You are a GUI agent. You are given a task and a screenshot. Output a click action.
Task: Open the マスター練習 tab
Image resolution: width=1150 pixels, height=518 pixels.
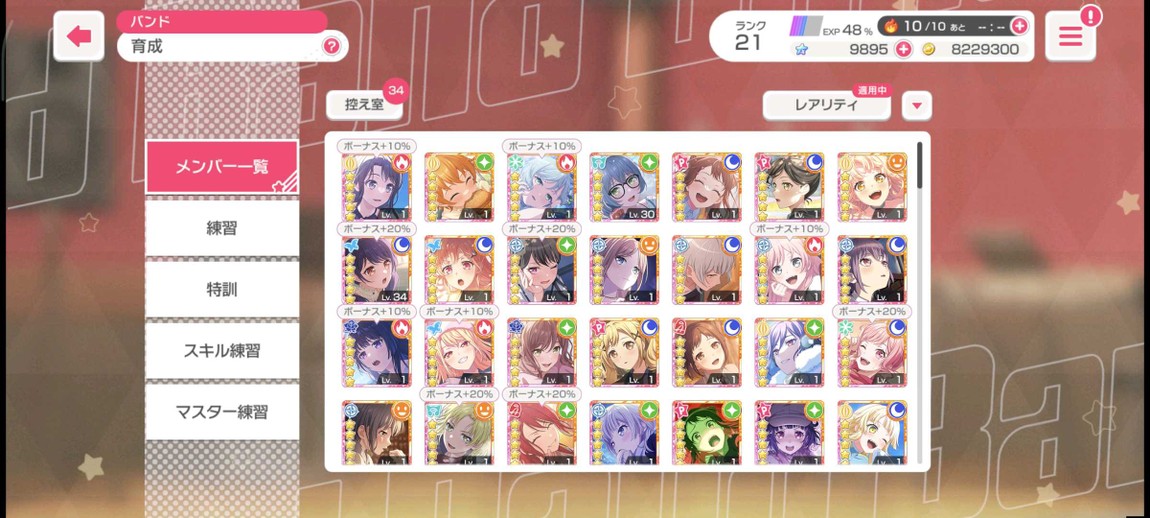click(x=222, y=411)
